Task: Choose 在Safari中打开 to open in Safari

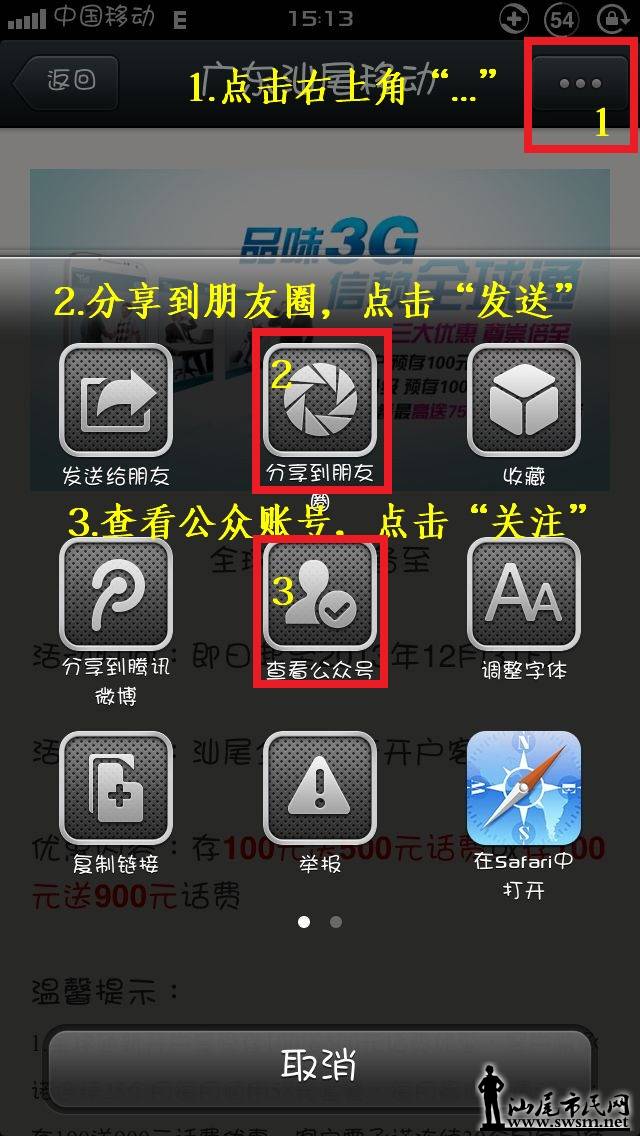Action: 524,788
